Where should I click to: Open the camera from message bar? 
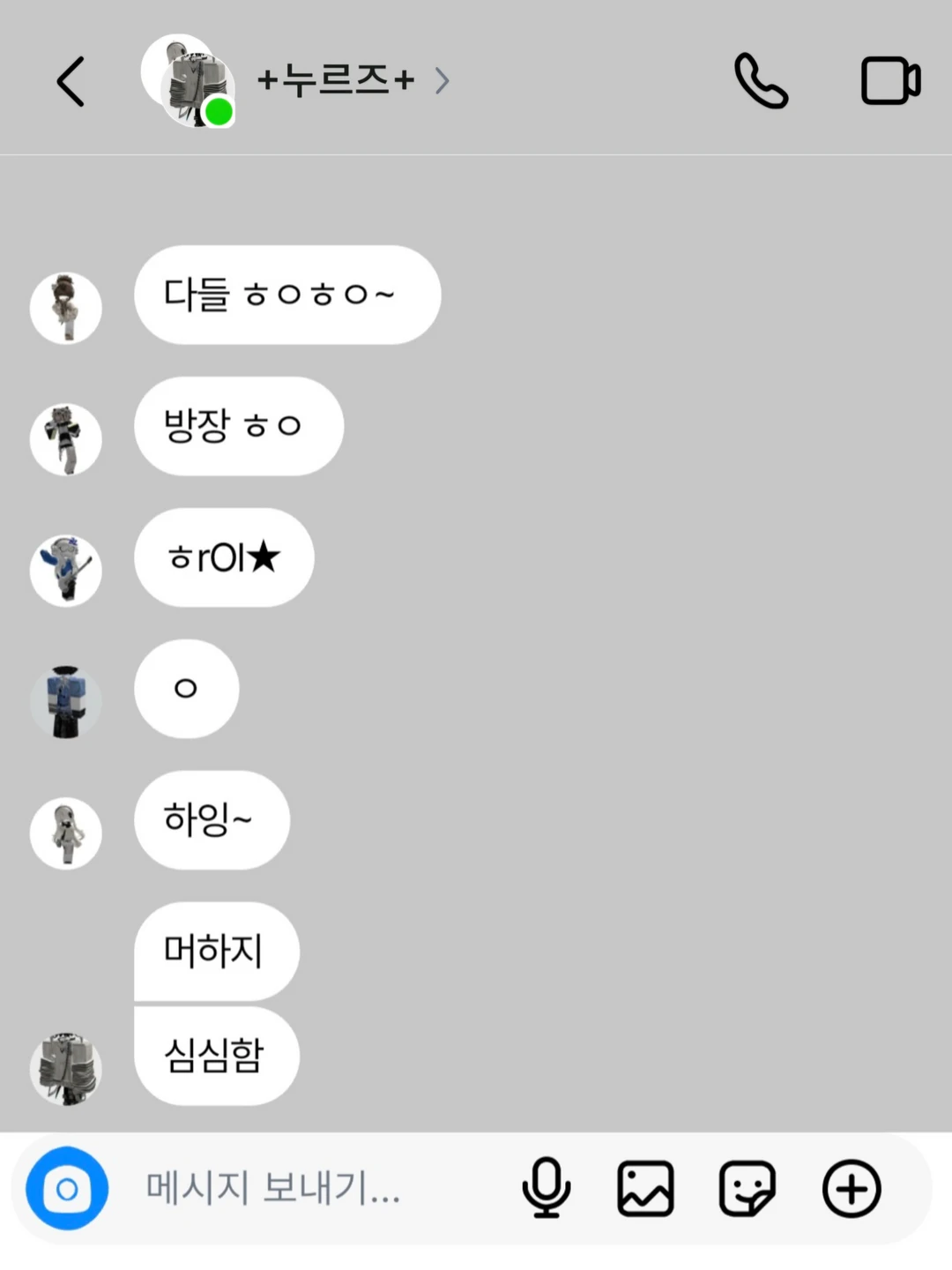point(67,1189)
